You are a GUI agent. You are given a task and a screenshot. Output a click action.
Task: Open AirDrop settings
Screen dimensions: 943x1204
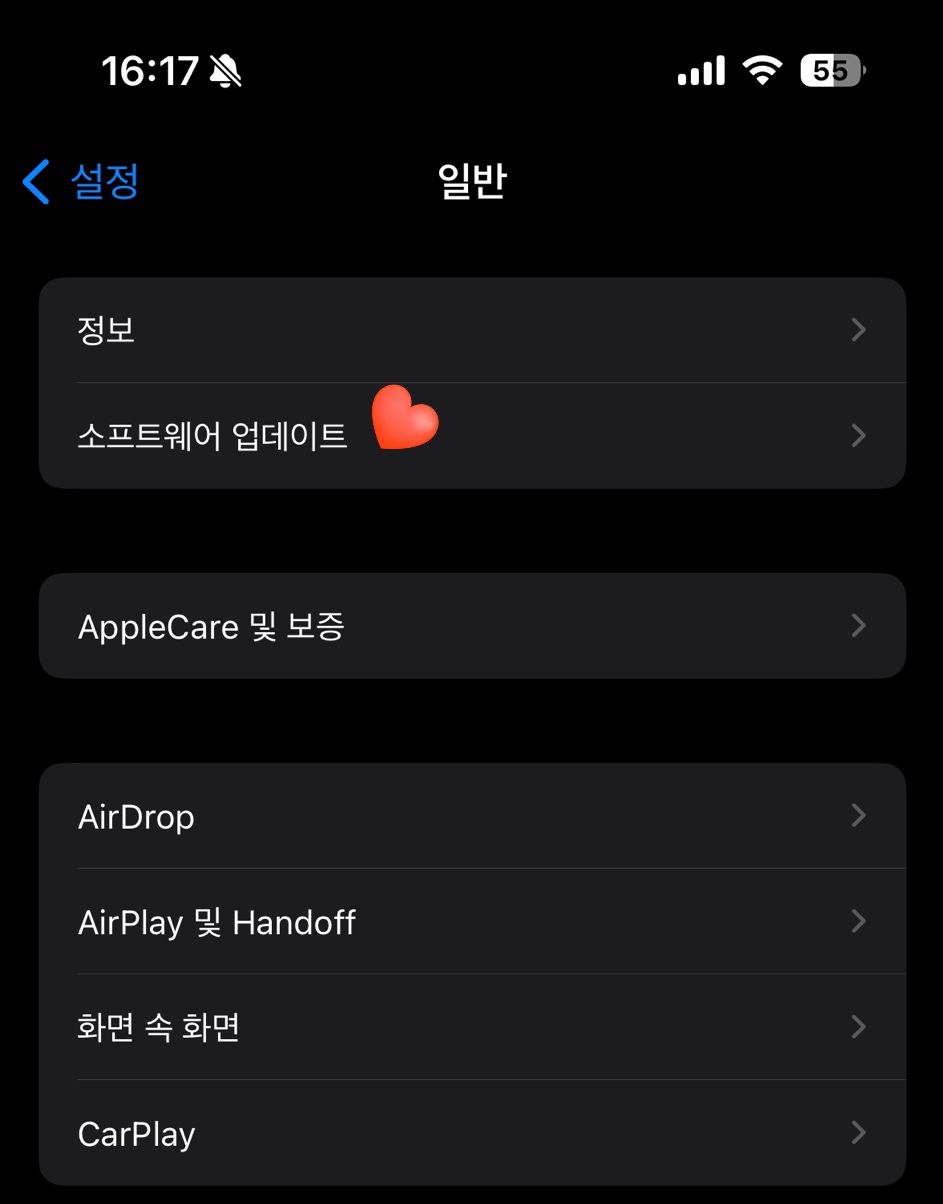tap(471, 816)
